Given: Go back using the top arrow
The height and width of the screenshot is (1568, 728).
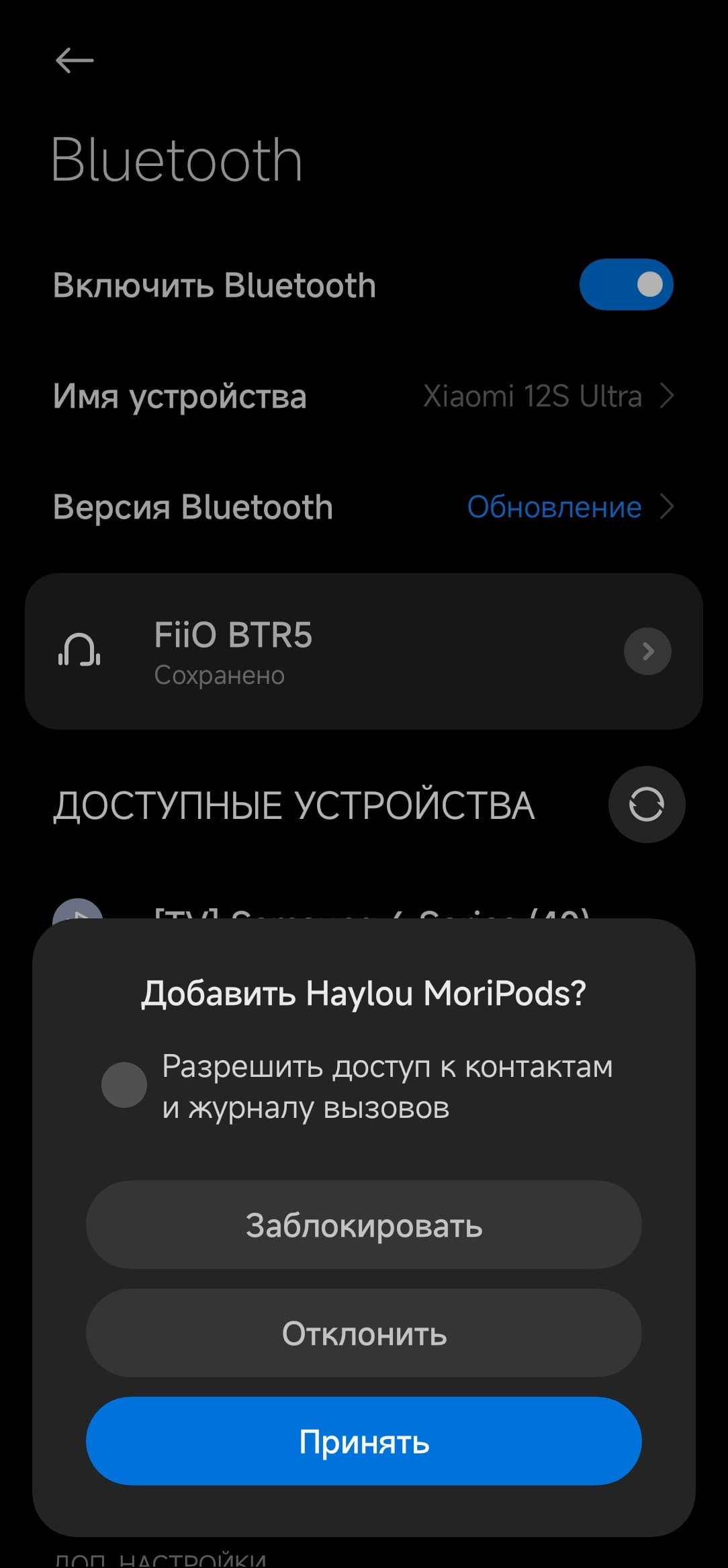Looking at the screenshot, I should (74, 60).
